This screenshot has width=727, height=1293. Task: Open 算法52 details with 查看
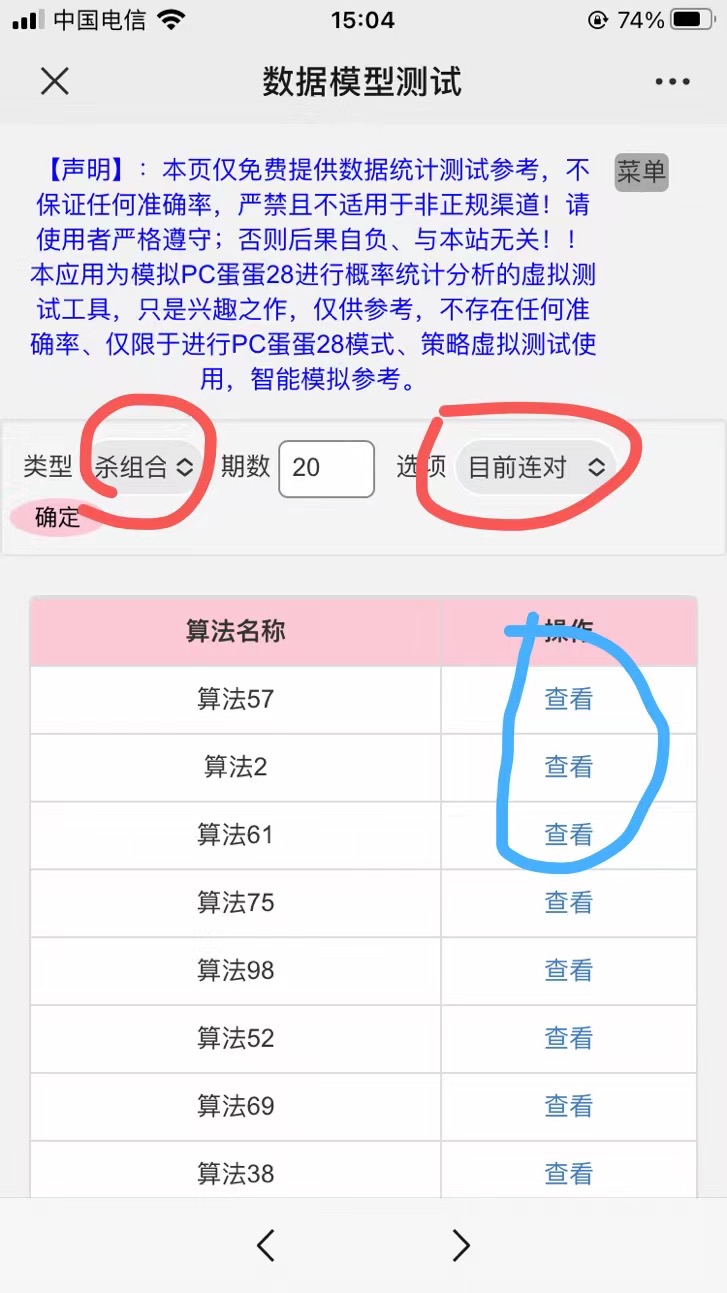pos(568,1038)
